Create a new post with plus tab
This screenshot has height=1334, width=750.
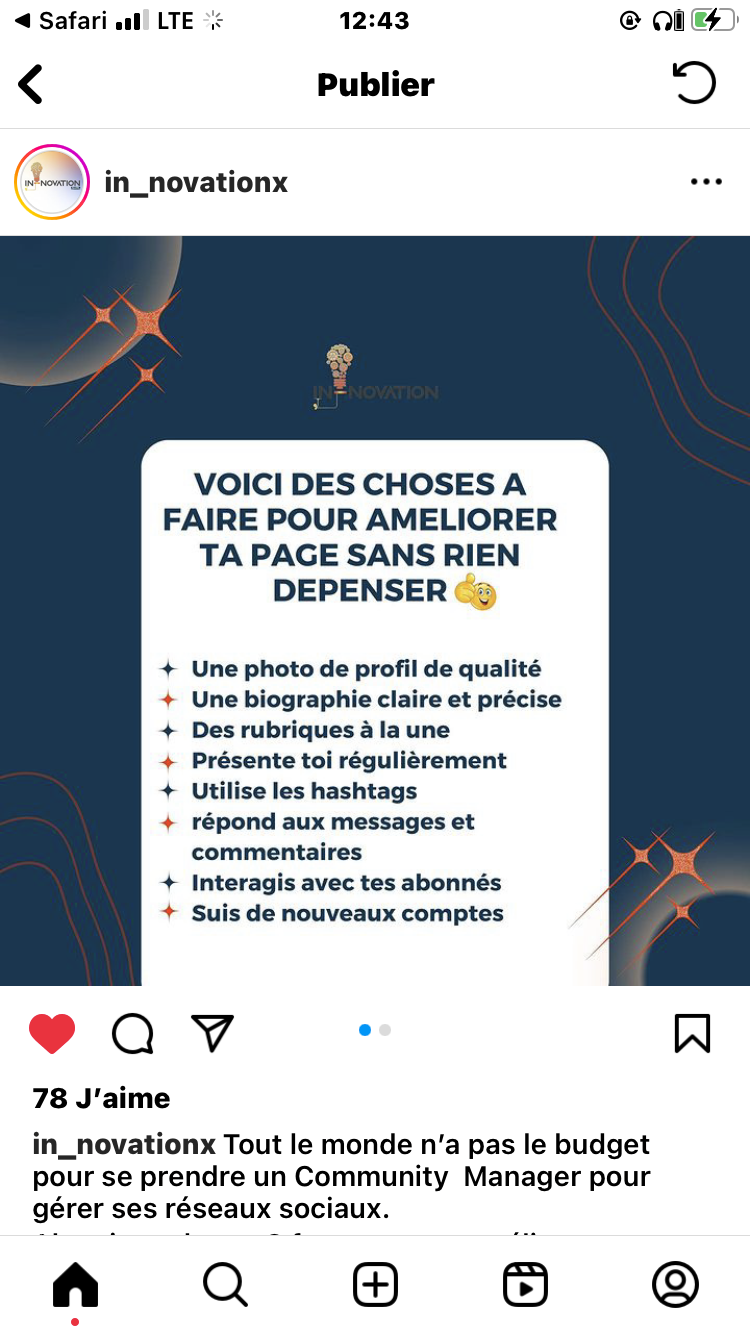coord(375,1285)
